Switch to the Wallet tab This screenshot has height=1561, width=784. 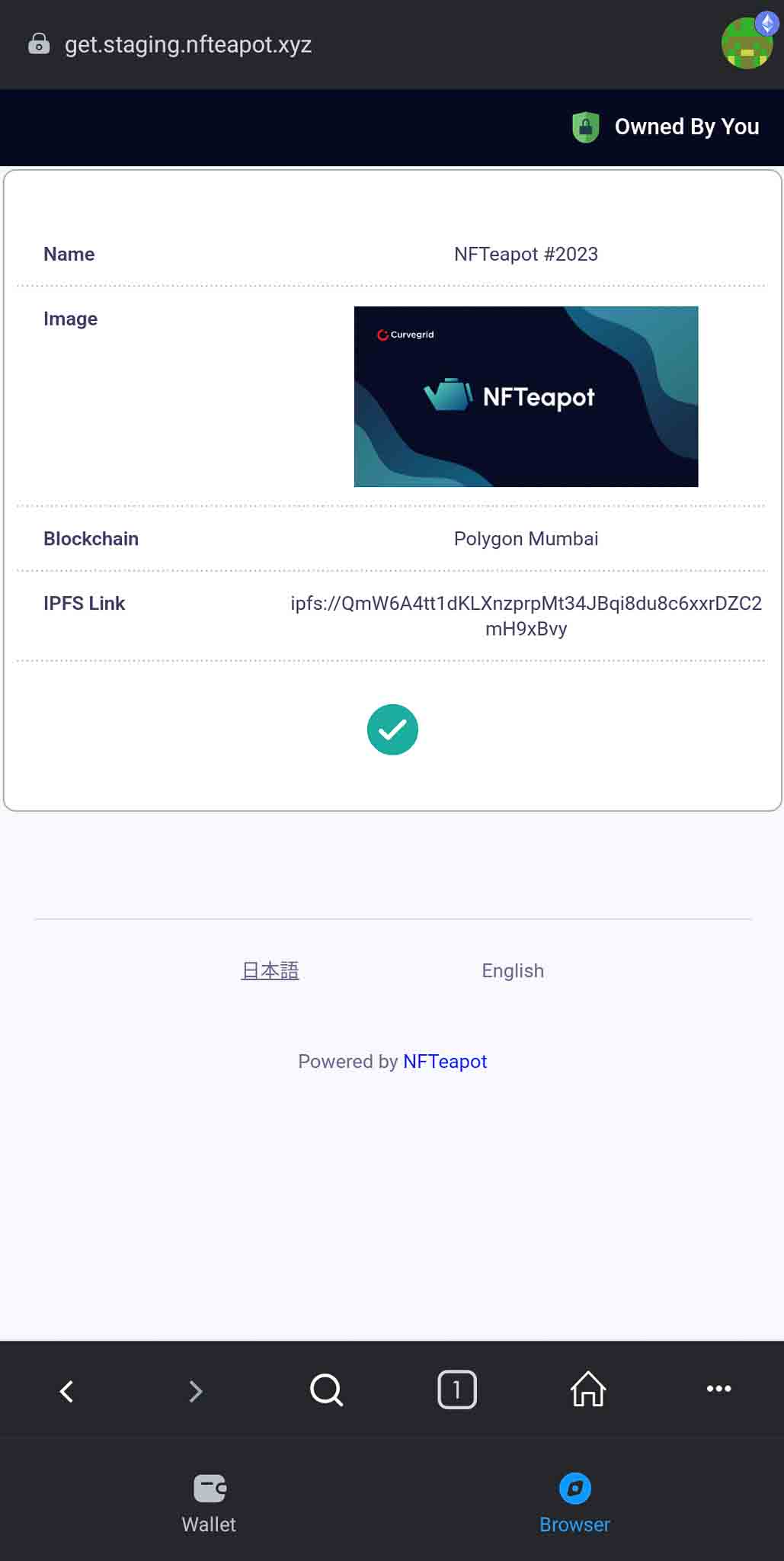tap(209, 1503)
